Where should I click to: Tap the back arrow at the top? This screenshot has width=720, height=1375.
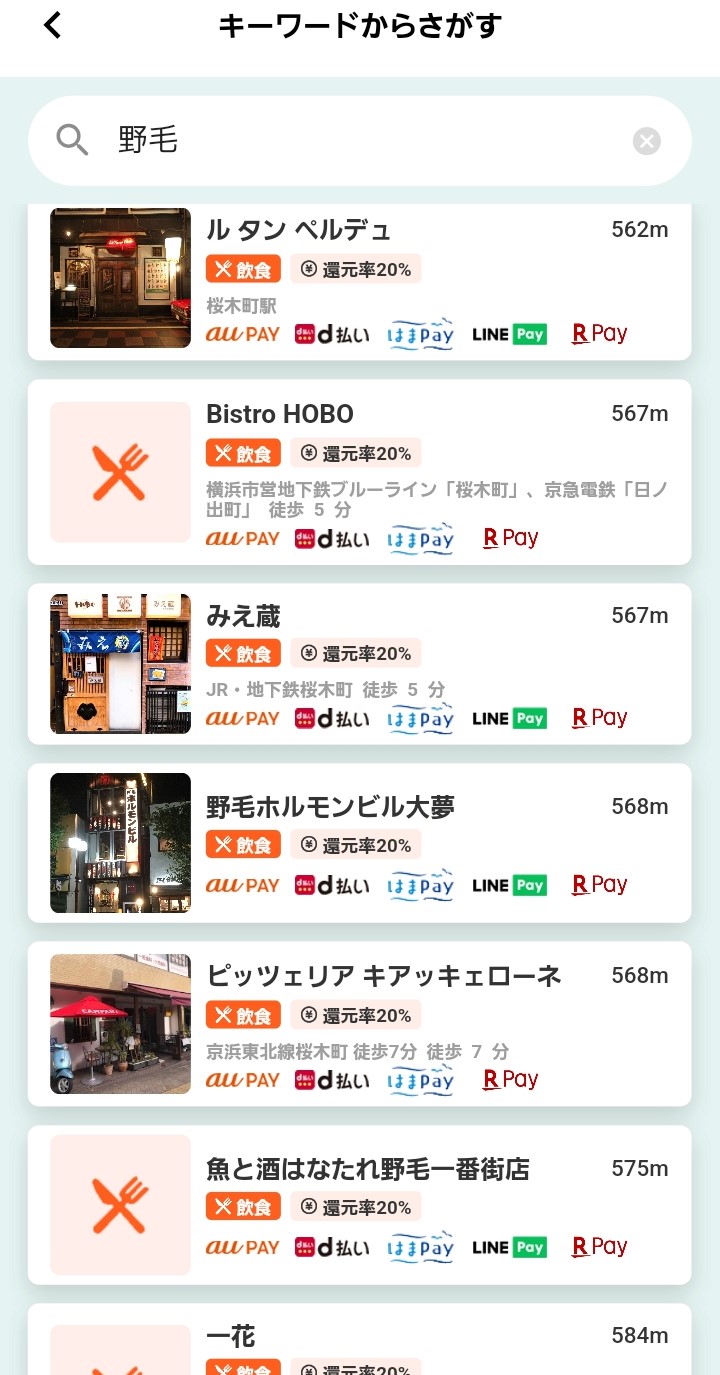[51, 25]
